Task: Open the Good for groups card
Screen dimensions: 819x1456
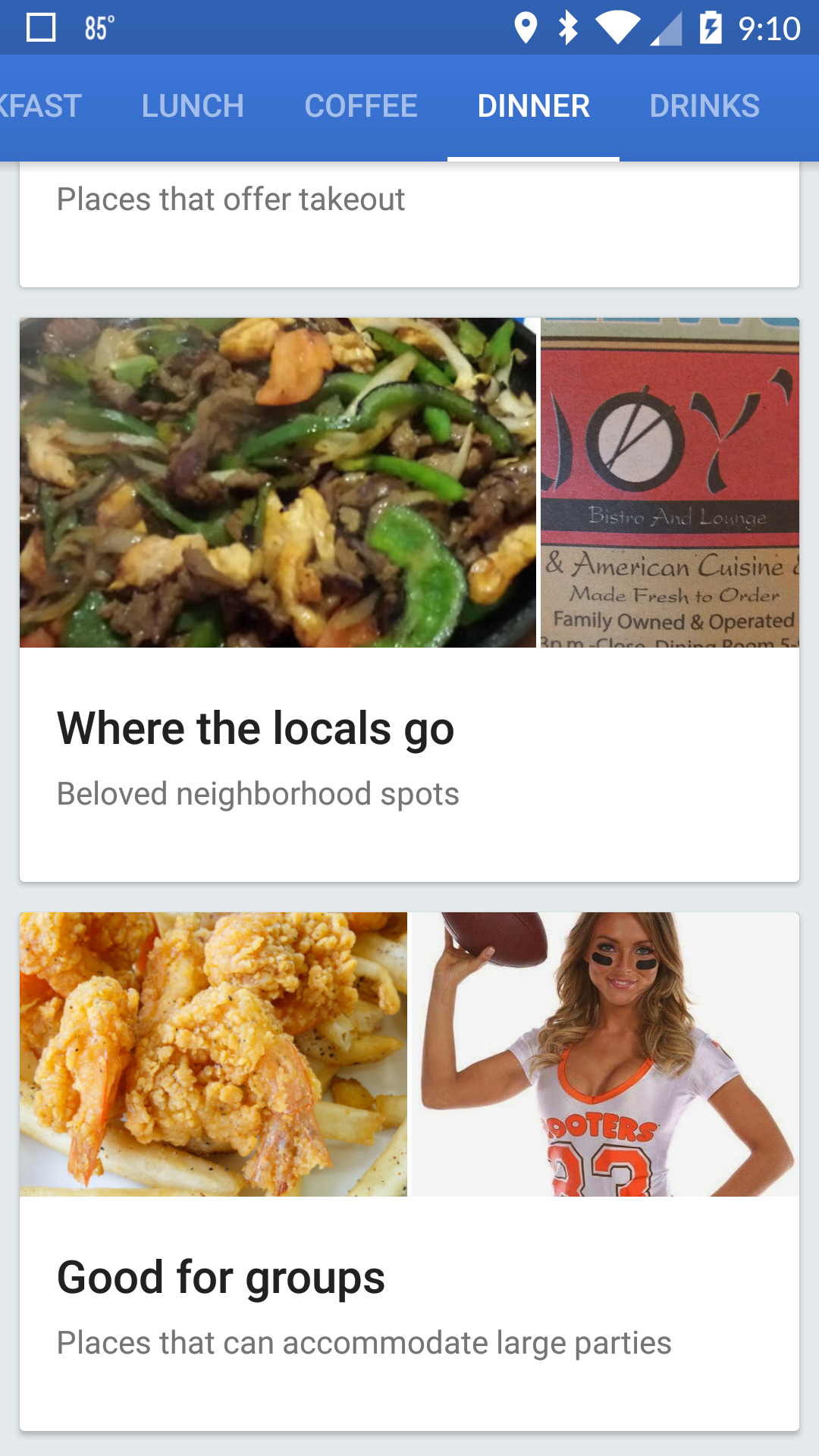Action: point(409,1172)
